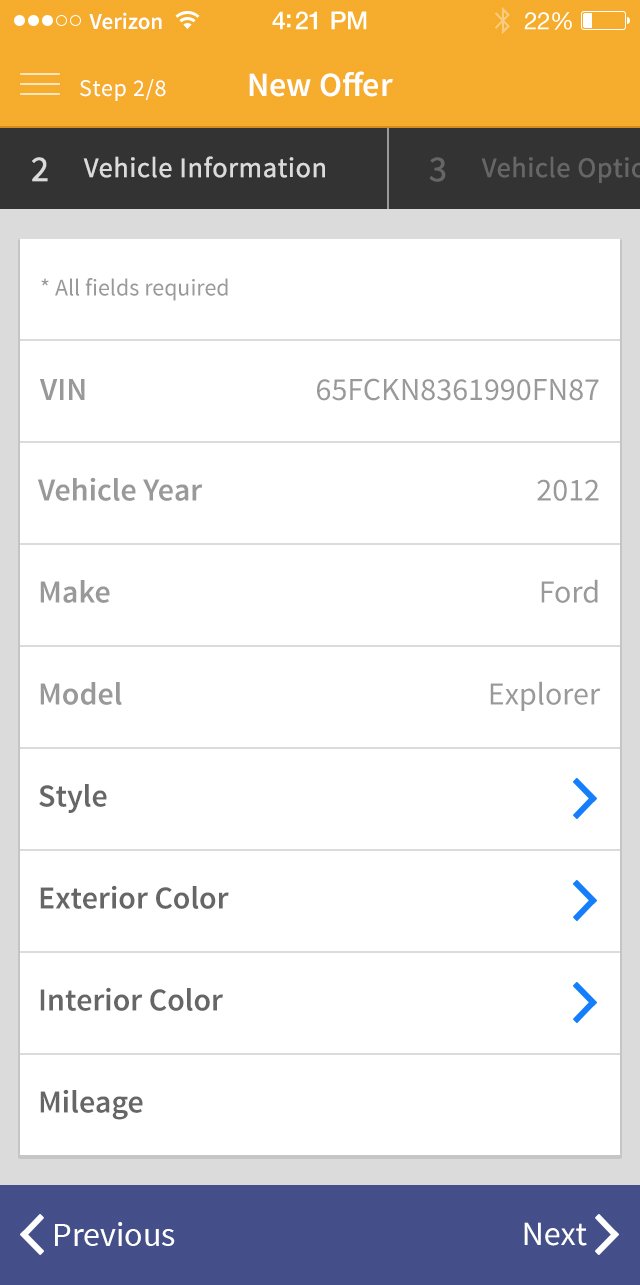640x1285 pixels.
Task: Tap the Mileage field
Action: click(x=320, y=1105)
